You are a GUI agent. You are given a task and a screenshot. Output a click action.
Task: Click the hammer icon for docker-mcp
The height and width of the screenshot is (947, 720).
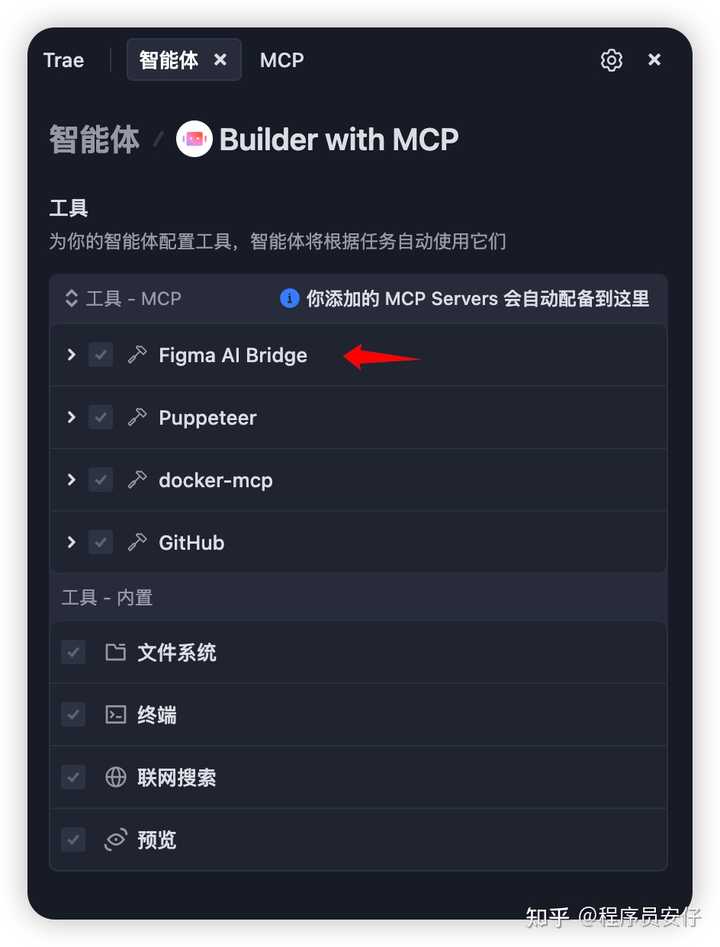pyautogui.click(x=137, y=480)
